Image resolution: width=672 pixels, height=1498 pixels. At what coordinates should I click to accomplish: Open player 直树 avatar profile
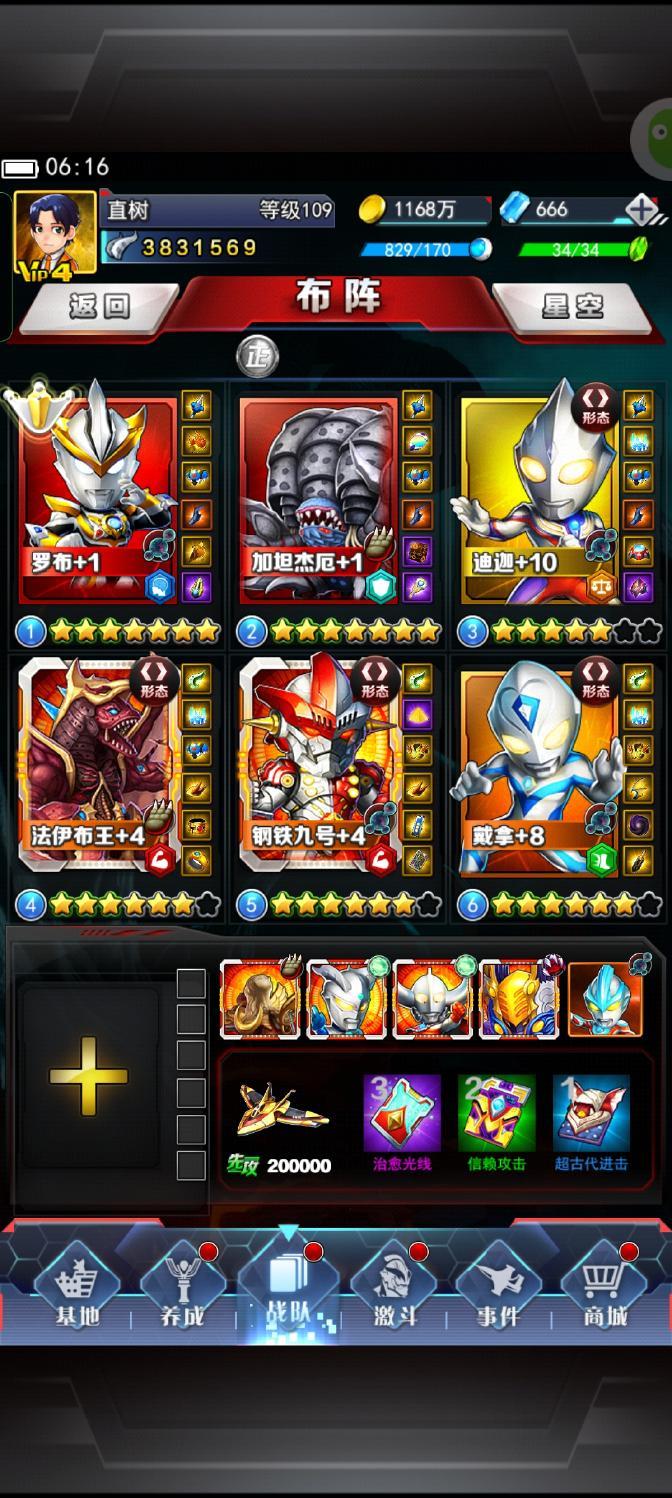pyautogui.click(x=56, y=233)
